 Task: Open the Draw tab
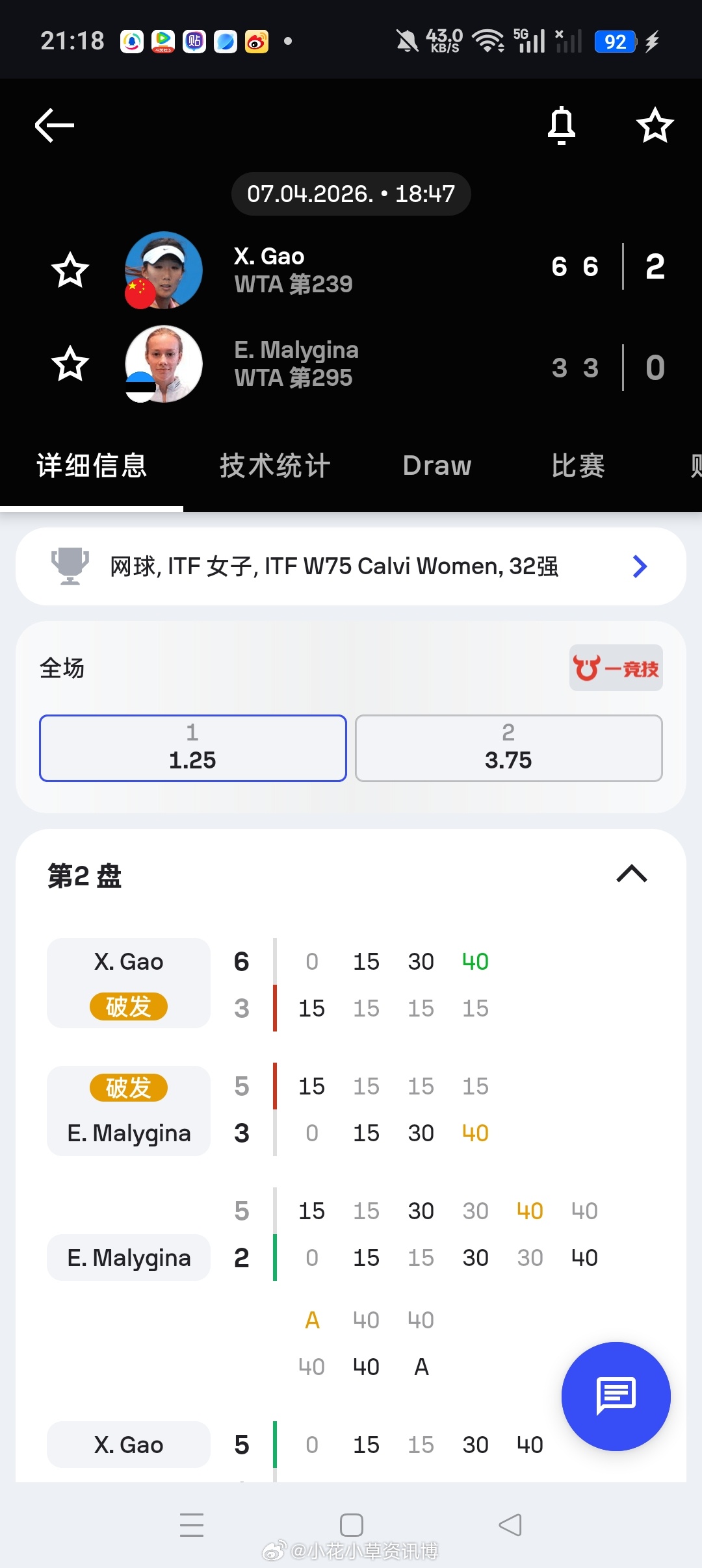(437, 465)
